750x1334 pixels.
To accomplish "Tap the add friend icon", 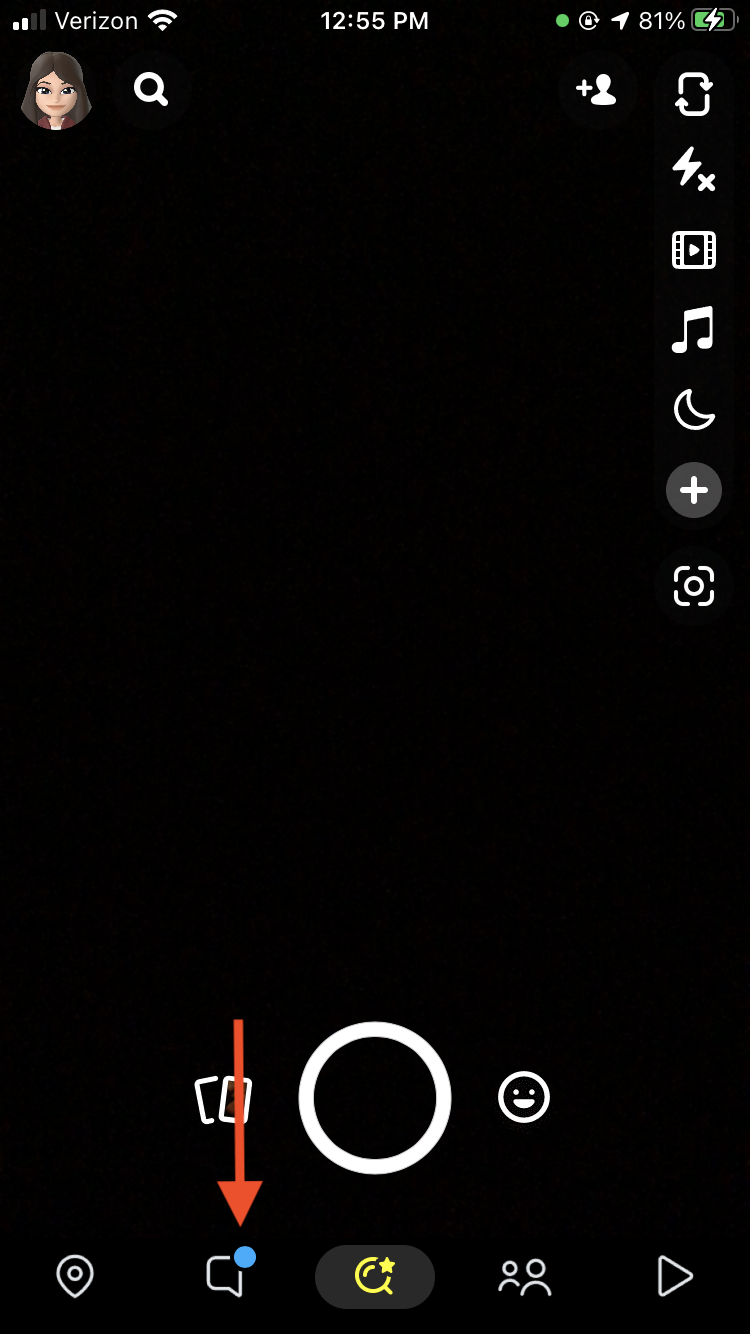I will point(596,91).
